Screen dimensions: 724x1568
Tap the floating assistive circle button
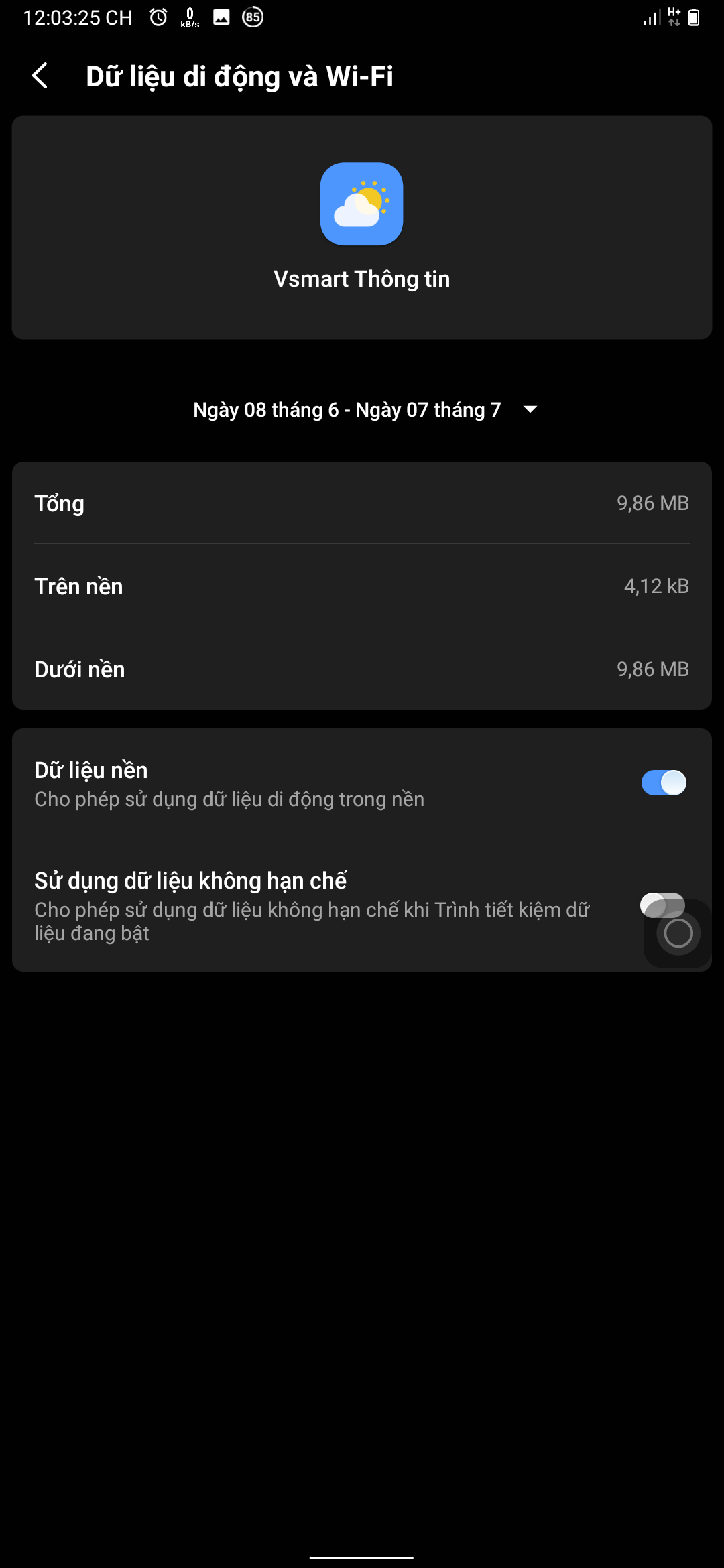[678, 934]
